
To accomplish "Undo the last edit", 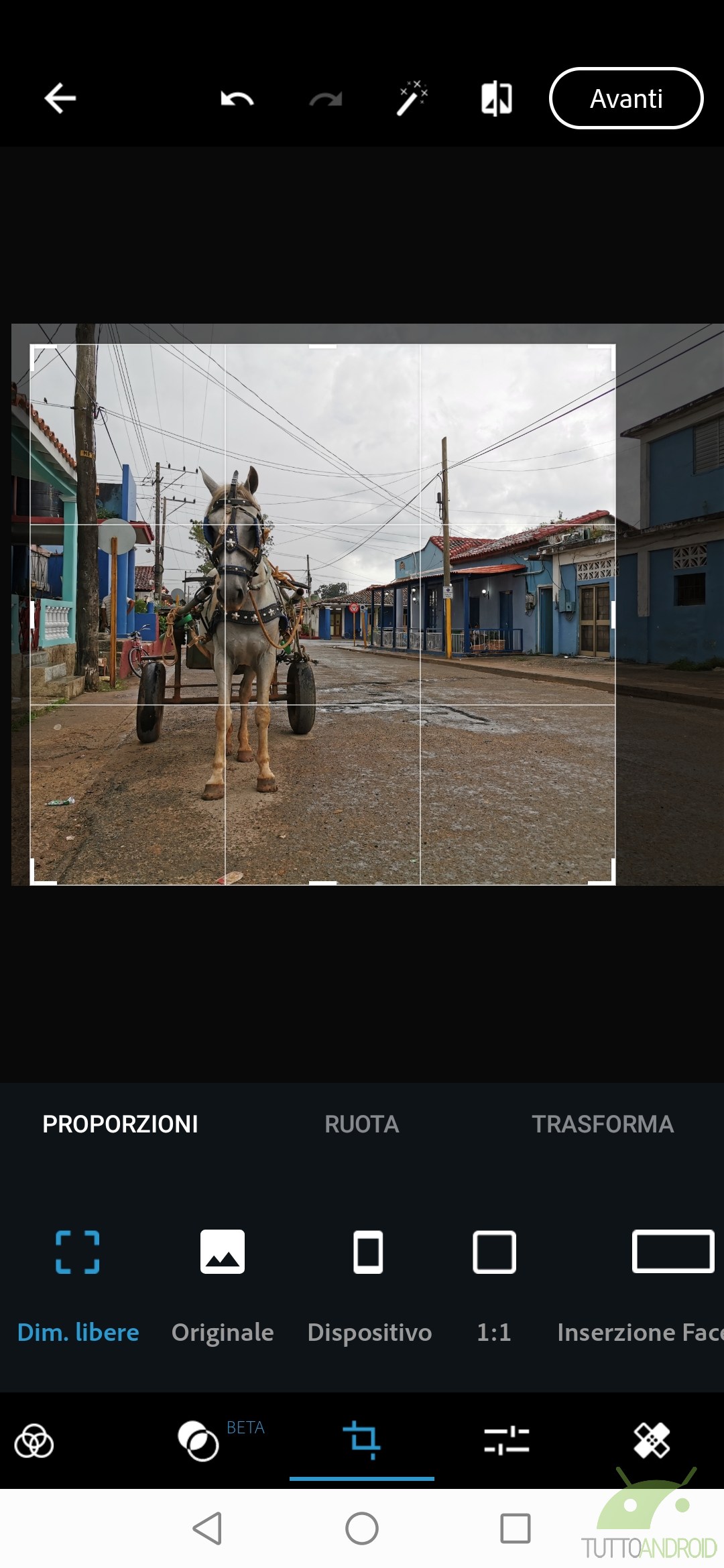I will pyautogui.click(x=237, y=99).
